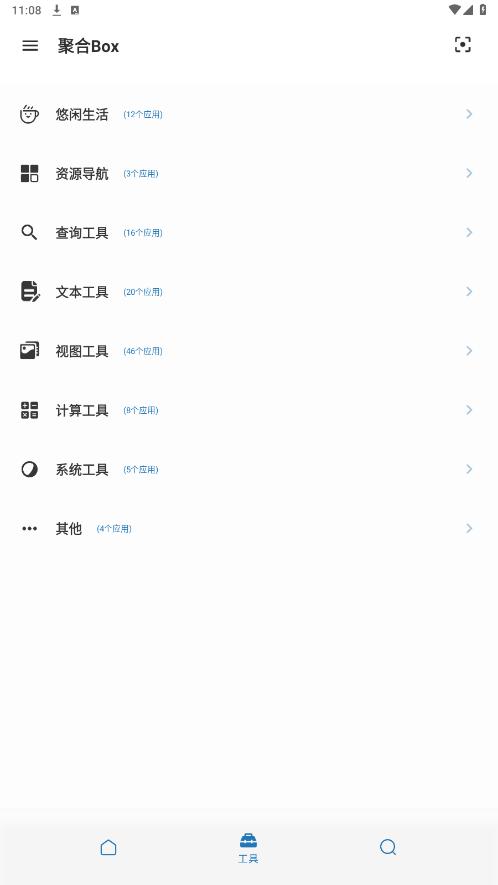Viewport: 498px width, 885px height.
Task: Open the 文本工具 category
Action: coord(249,292)
